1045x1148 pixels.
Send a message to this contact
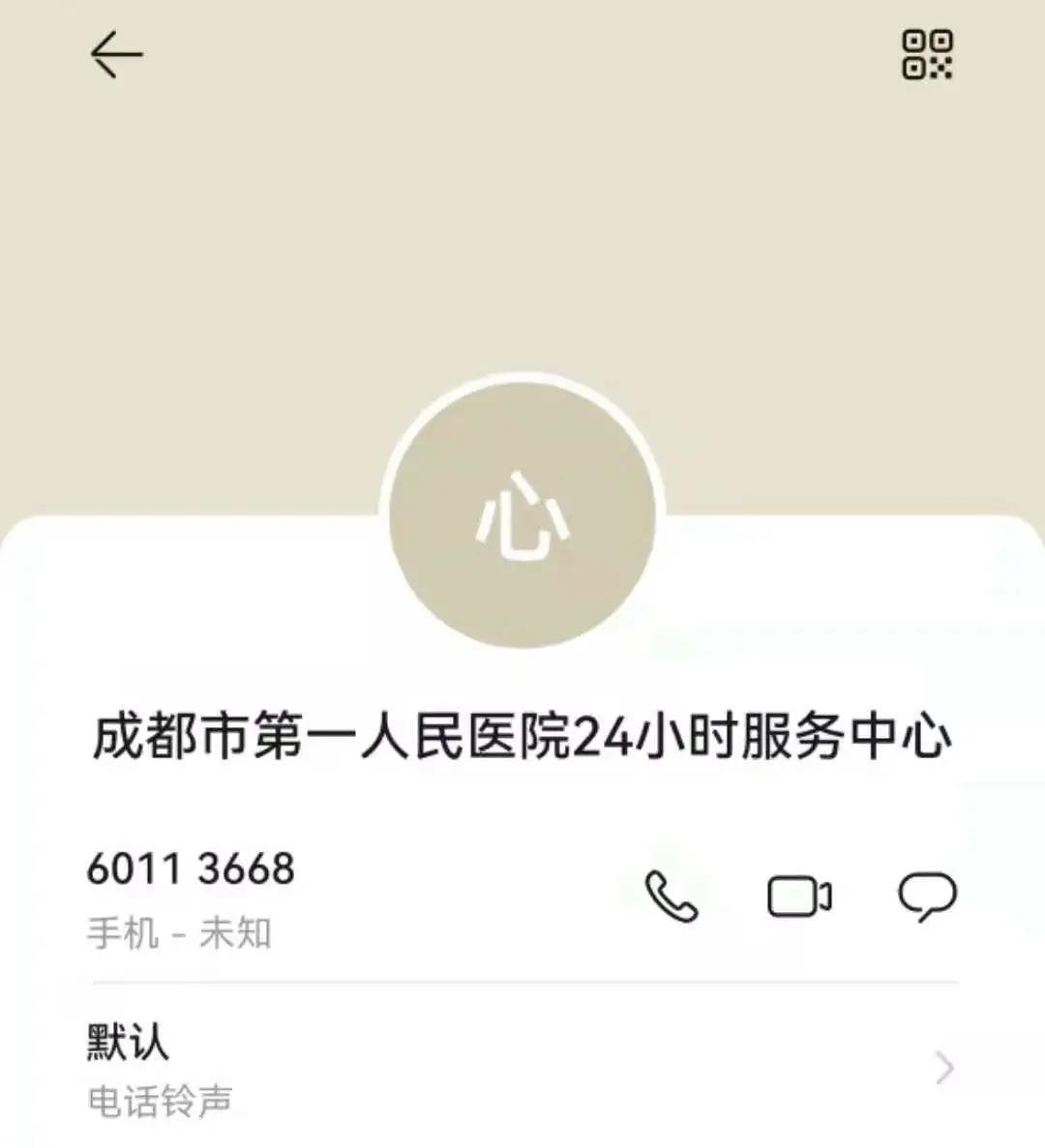(x=927, y=897)
